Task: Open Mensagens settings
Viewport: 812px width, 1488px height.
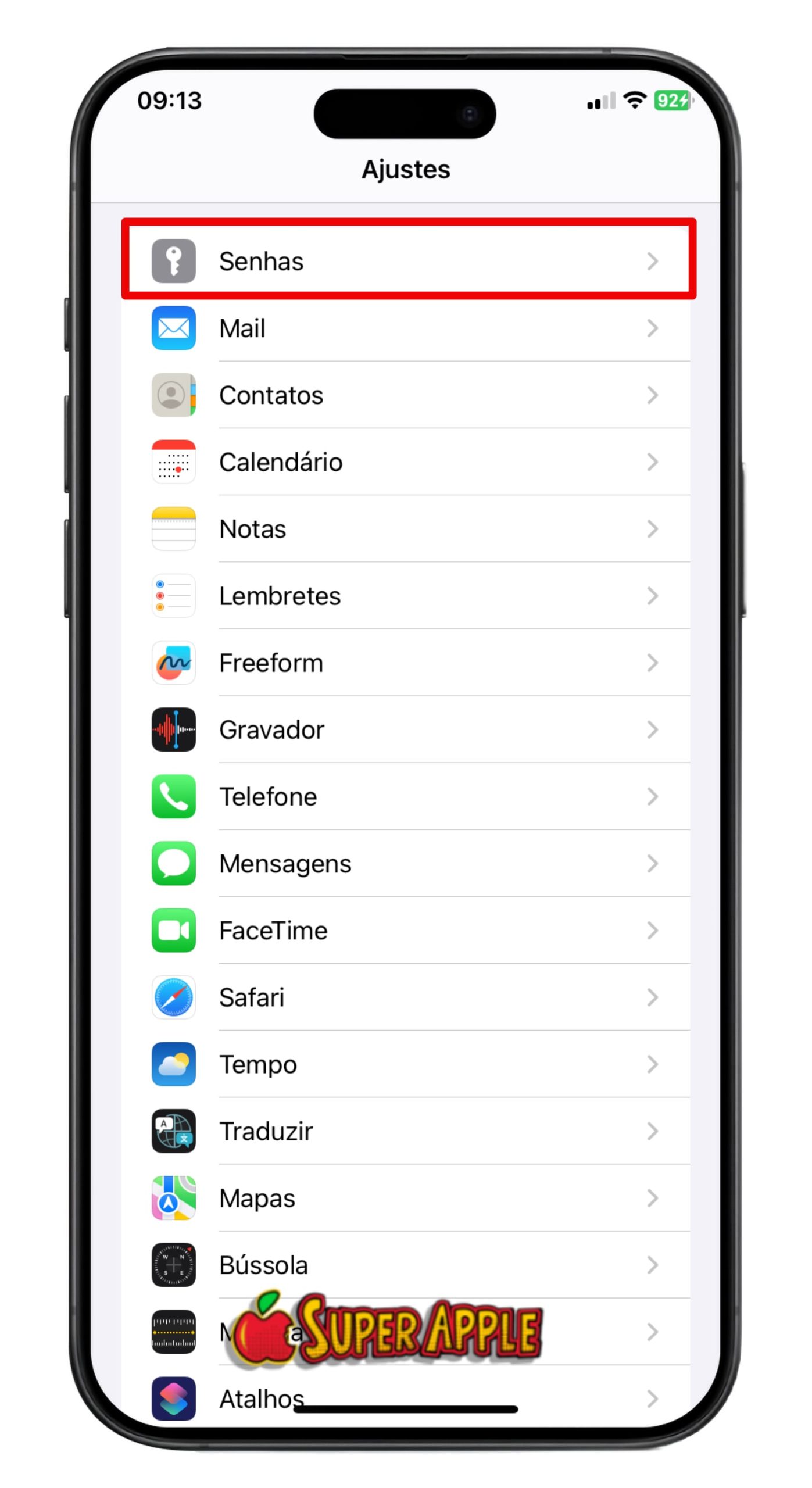Action: (407, 864)
